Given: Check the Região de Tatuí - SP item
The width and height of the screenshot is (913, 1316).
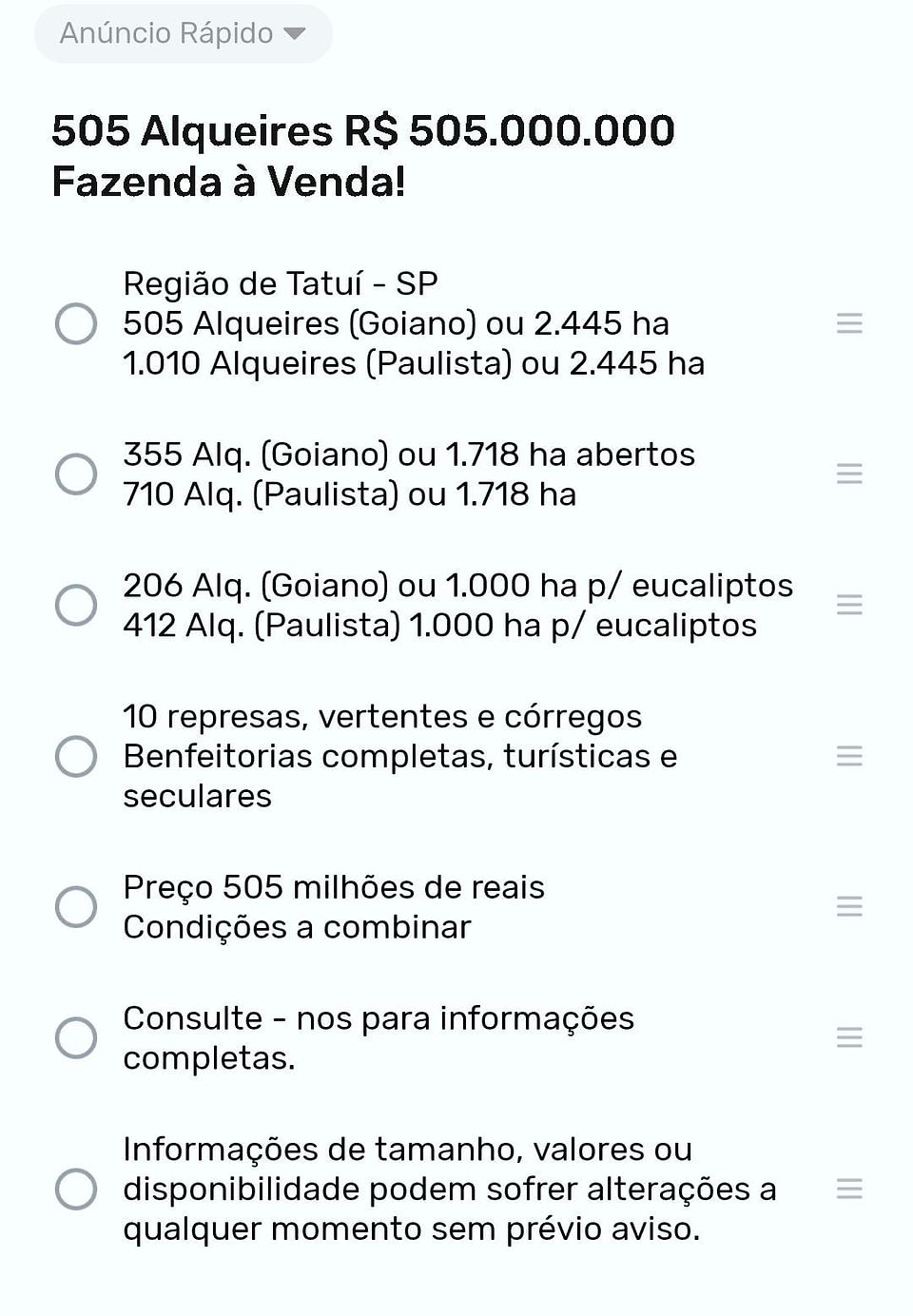Looking at the screenshot, I should [x=76, y=323].
